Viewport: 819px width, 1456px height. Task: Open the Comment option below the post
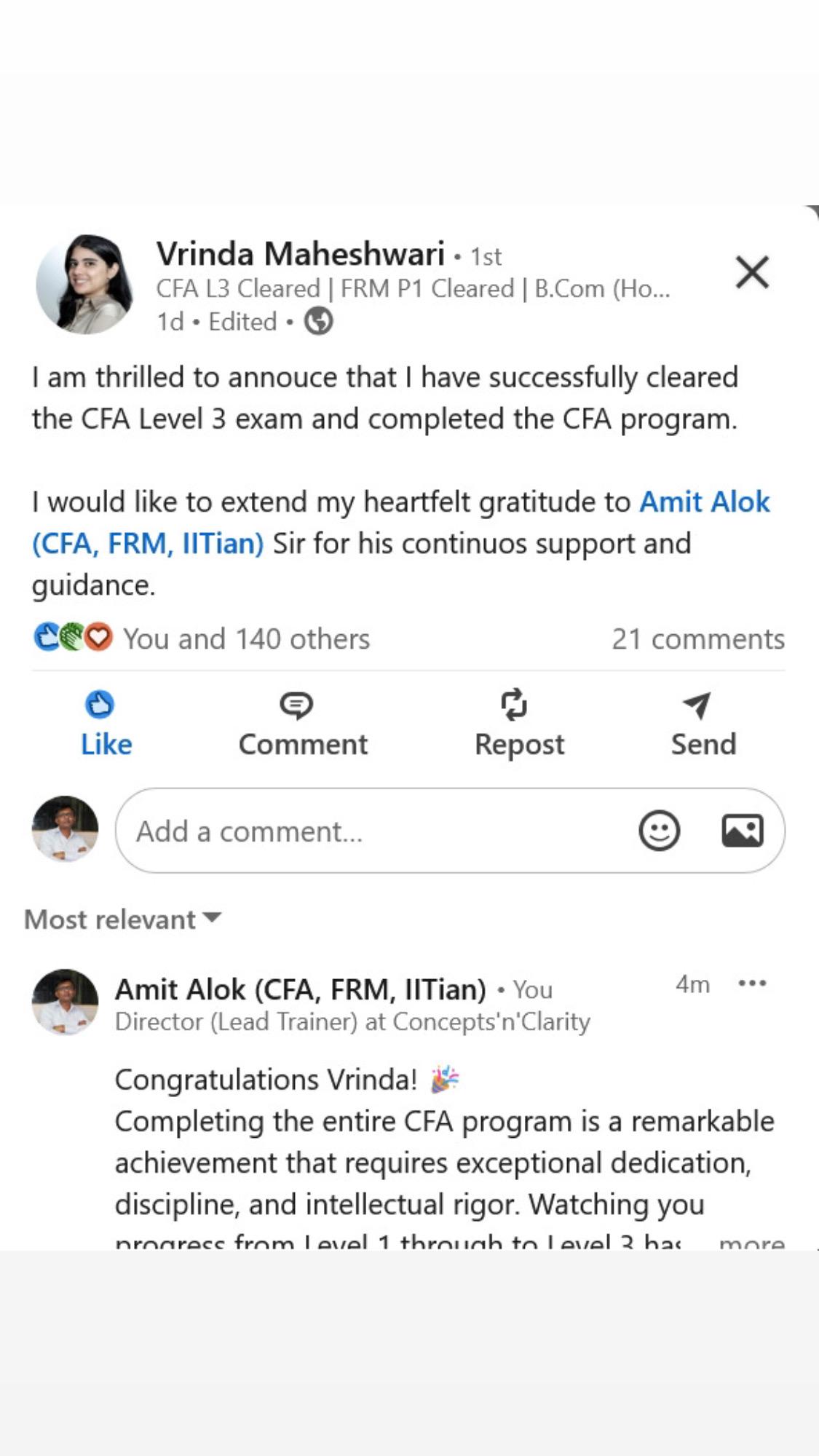coord(301,723)
